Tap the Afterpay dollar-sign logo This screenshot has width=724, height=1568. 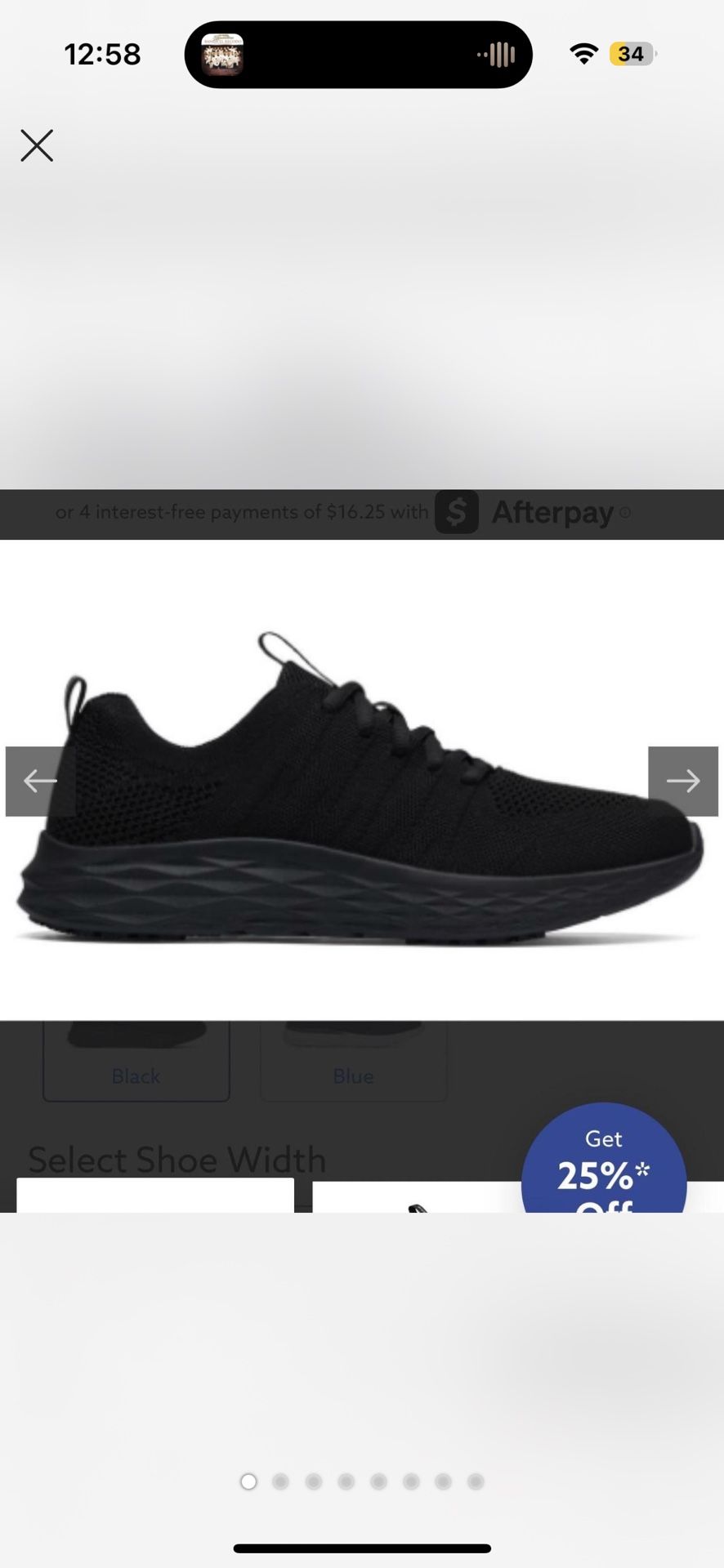coord(457,513)
